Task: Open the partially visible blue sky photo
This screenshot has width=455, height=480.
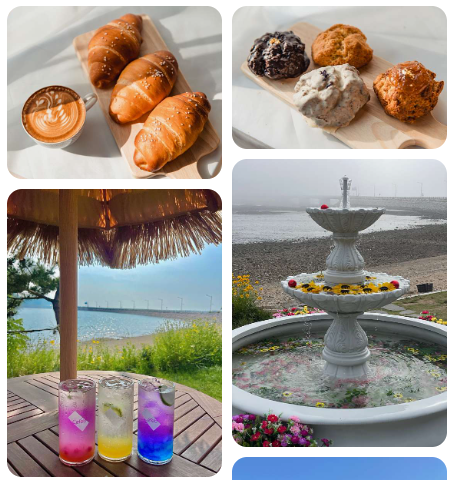Action: (339, 468)
